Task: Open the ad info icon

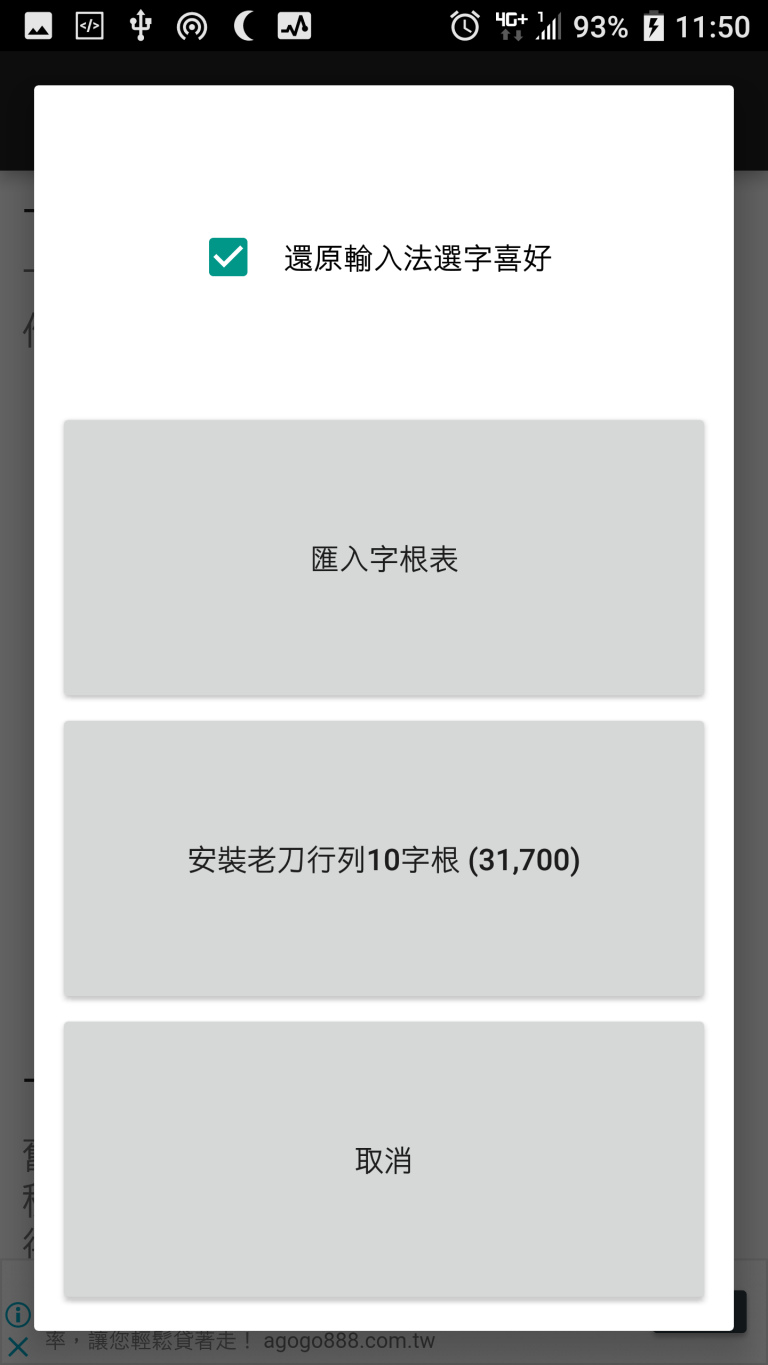Action: pyautogui.click(x=17, y=1314)
